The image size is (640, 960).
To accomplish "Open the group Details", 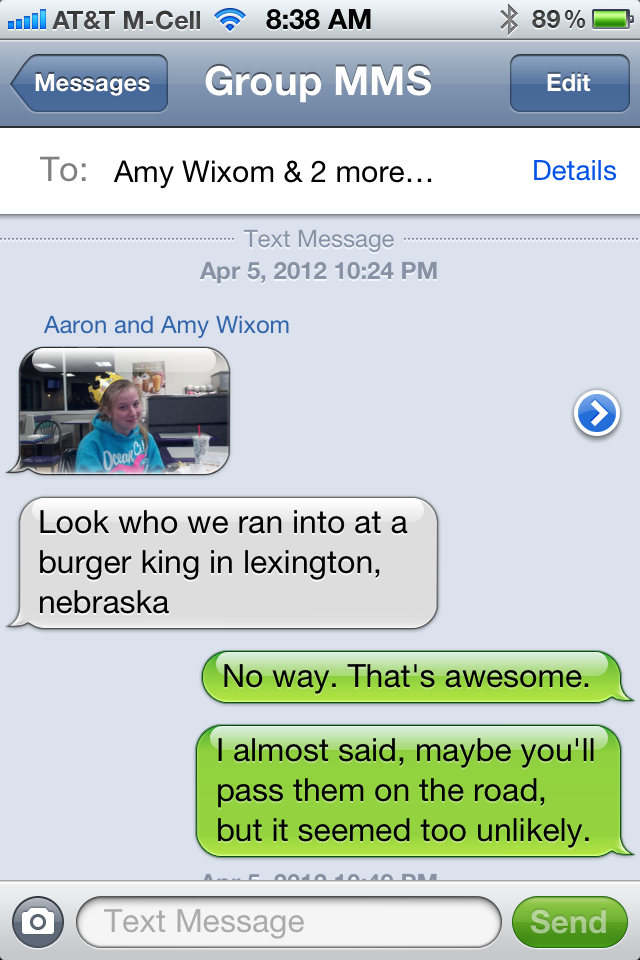I will click(x=574, y=171).
